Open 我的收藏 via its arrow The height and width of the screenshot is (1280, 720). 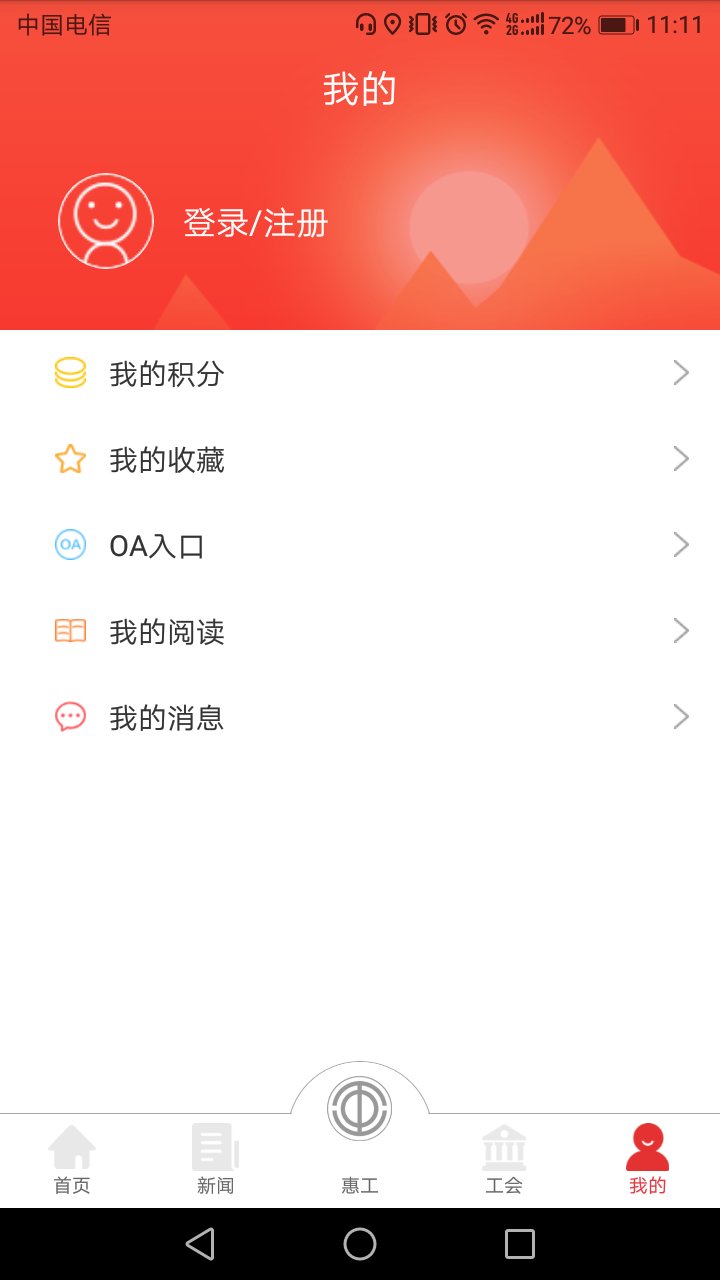[681, 458]
